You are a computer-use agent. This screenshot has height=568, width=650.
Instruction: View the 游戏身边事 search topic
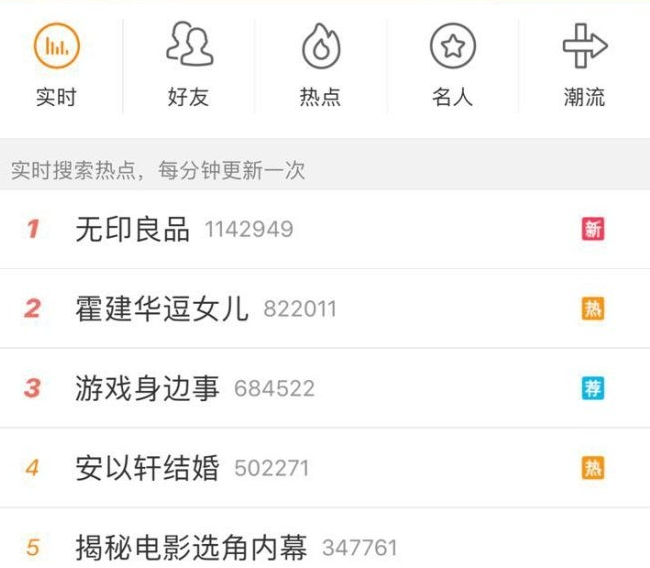148,388
